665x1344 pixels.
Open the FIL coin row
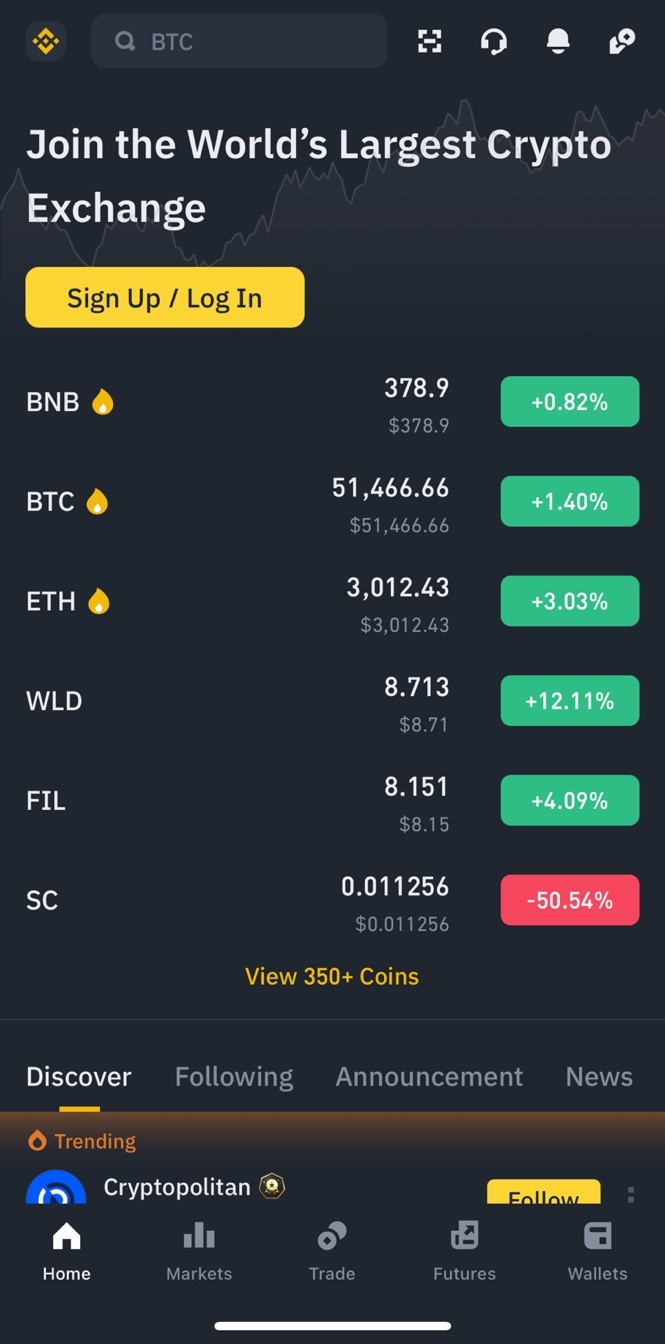332,801
